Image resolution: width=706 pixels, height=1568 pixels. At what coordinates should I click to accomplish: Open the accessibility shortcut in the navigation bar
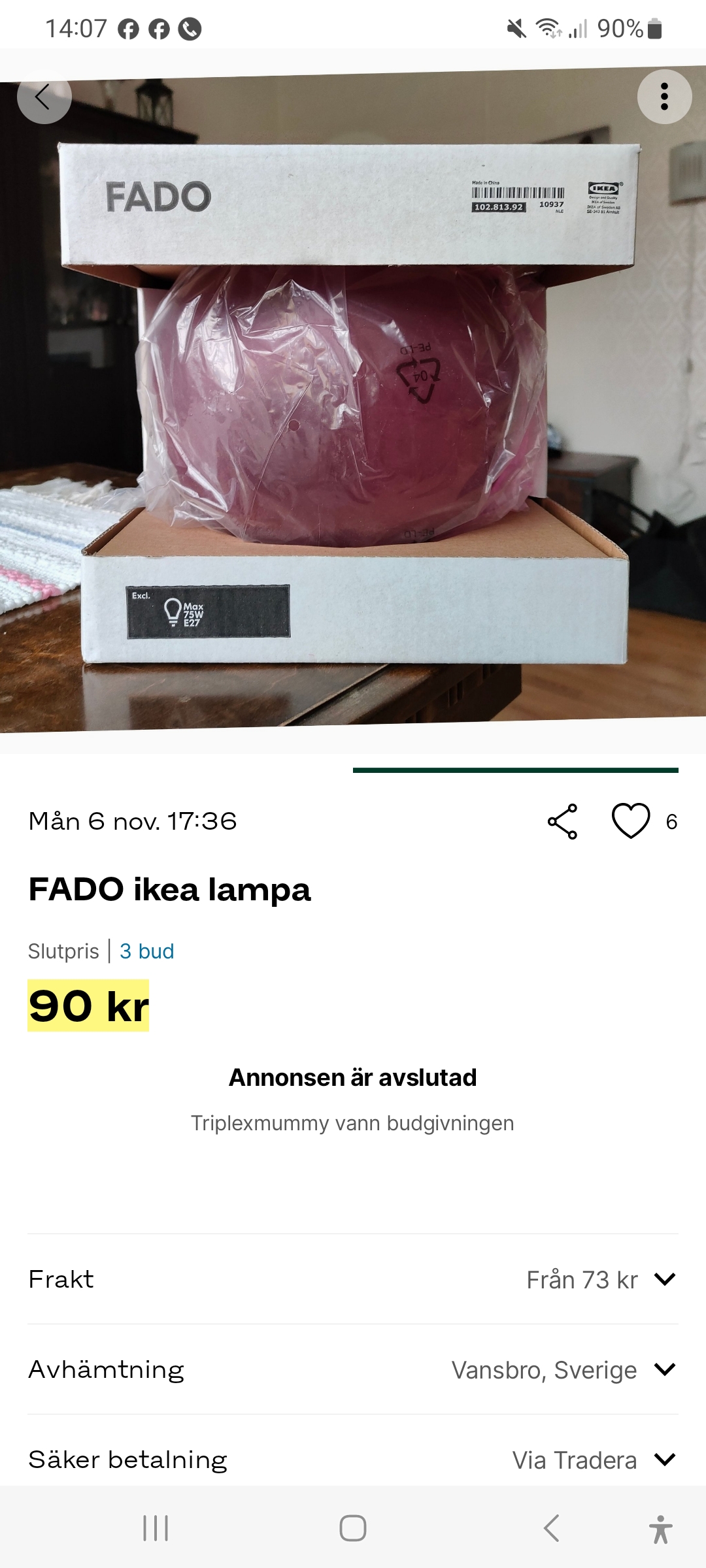pos(660,1529)
